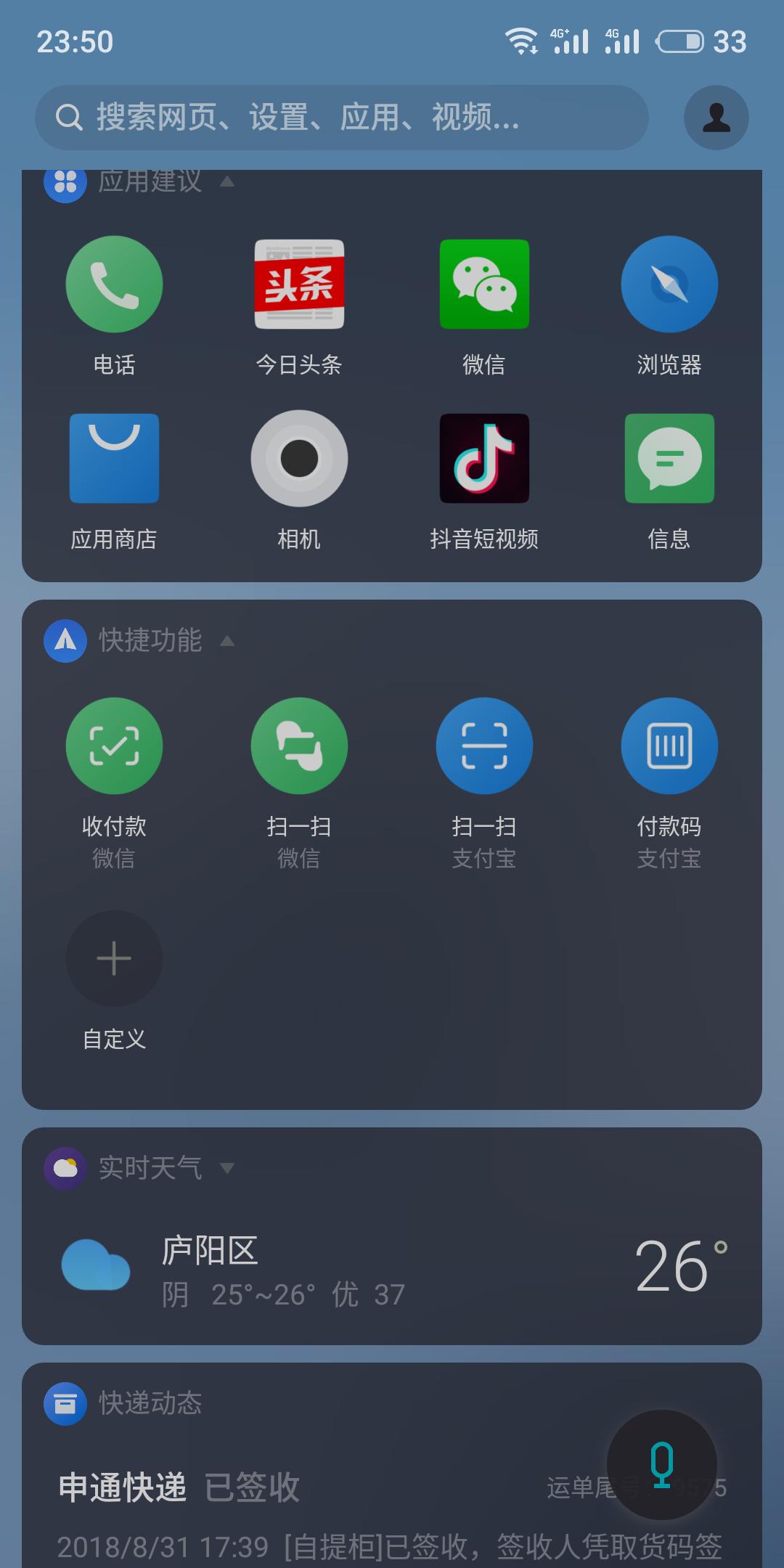
Task: Tap the WeChat 扫一扫 scan shortcut
Action: (299, 746)
